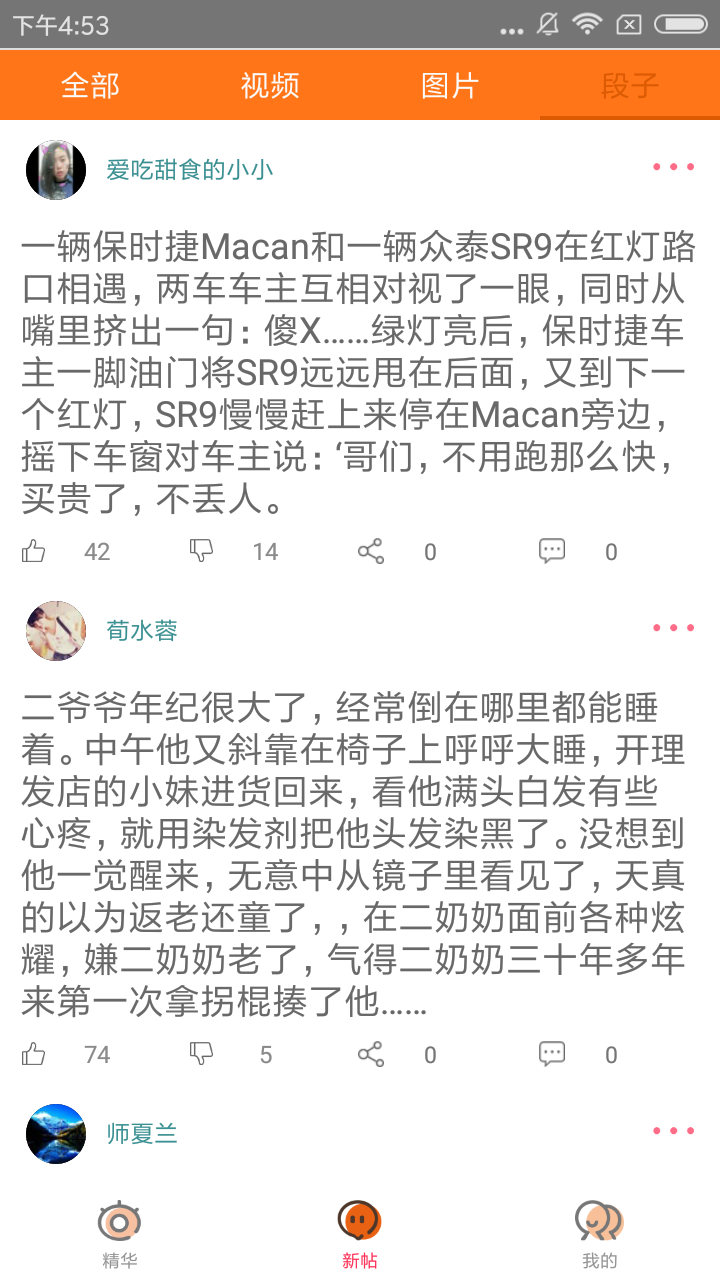Share 爱吃甜食的小小's post

click(x=371, y=551)
